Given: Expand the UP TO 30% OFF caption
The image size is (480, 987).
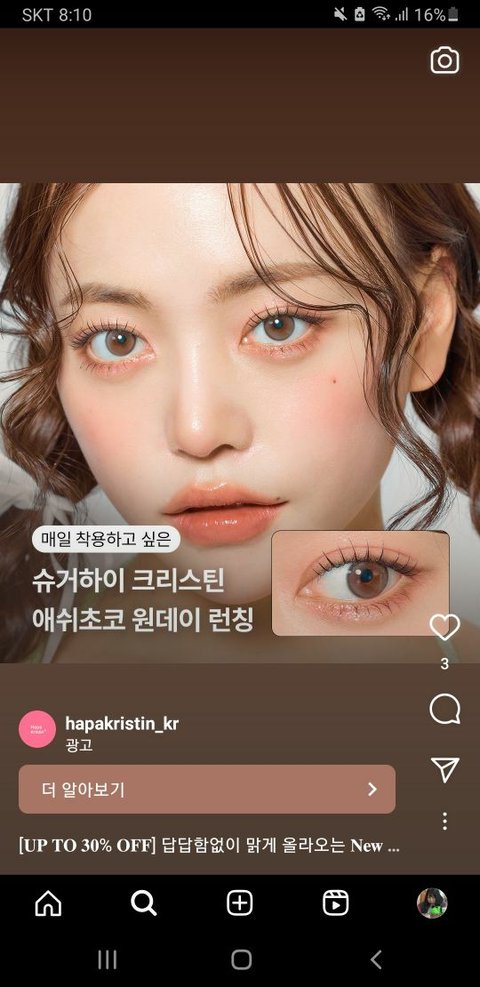Looking at the screenshot, I should pos(209,846).
